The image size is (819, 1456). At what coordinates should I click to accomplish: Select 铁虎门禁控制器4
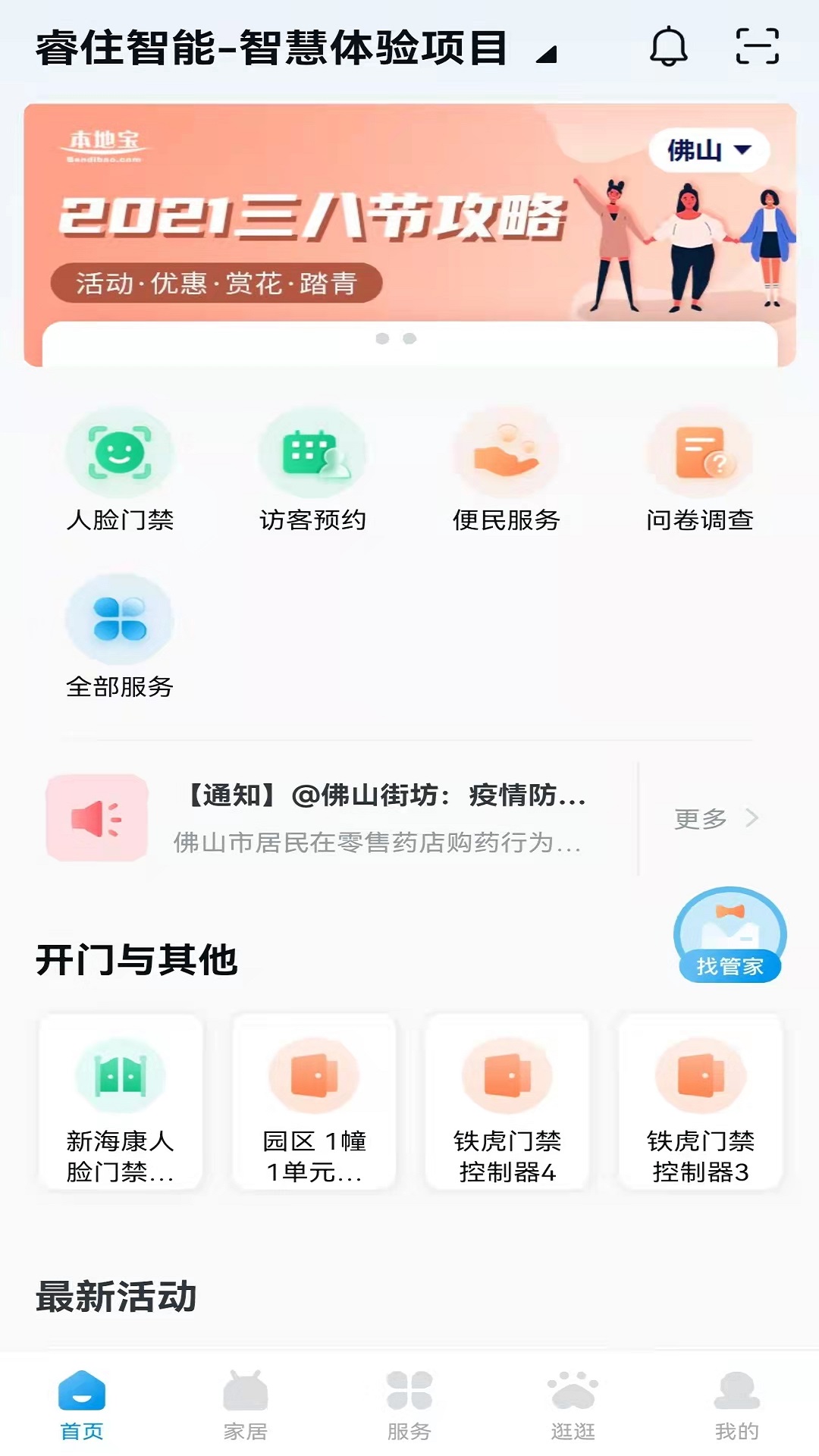507,1102
